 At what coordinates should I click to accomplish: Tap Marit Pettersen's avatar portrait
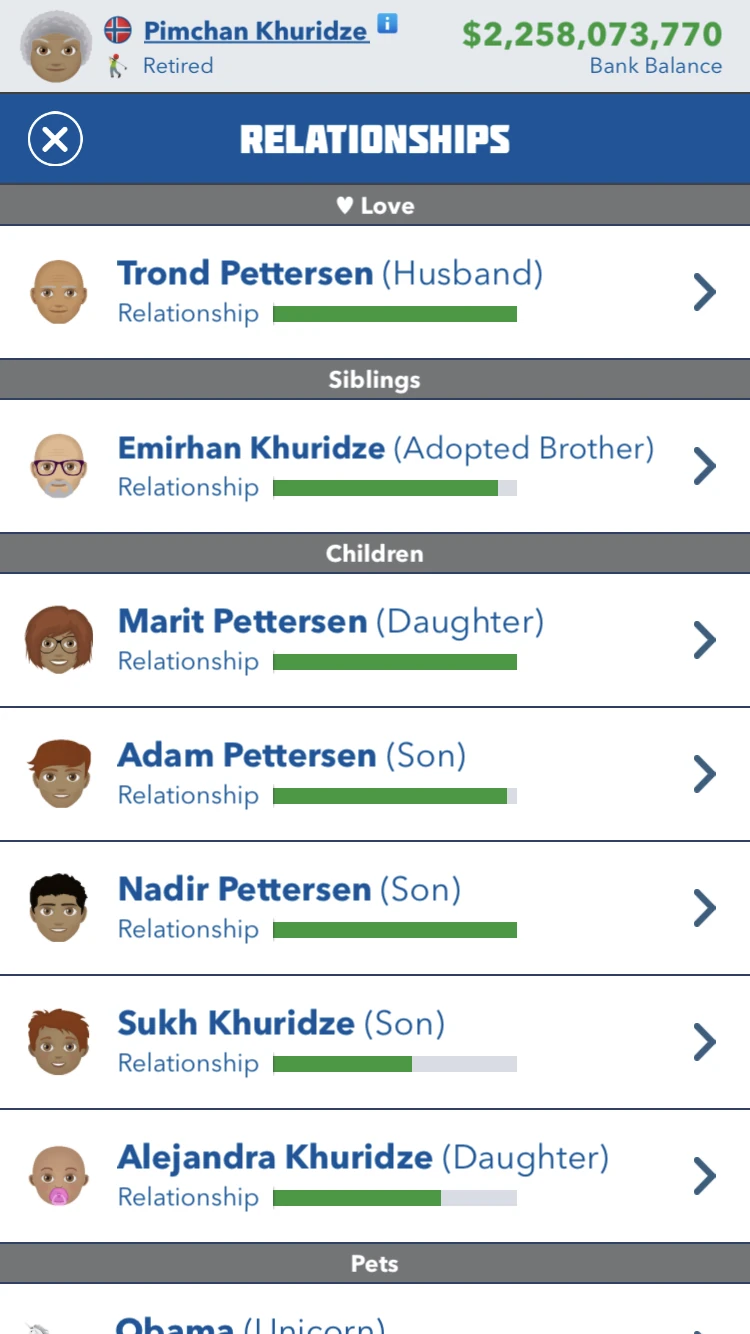(x=58, y=640)
